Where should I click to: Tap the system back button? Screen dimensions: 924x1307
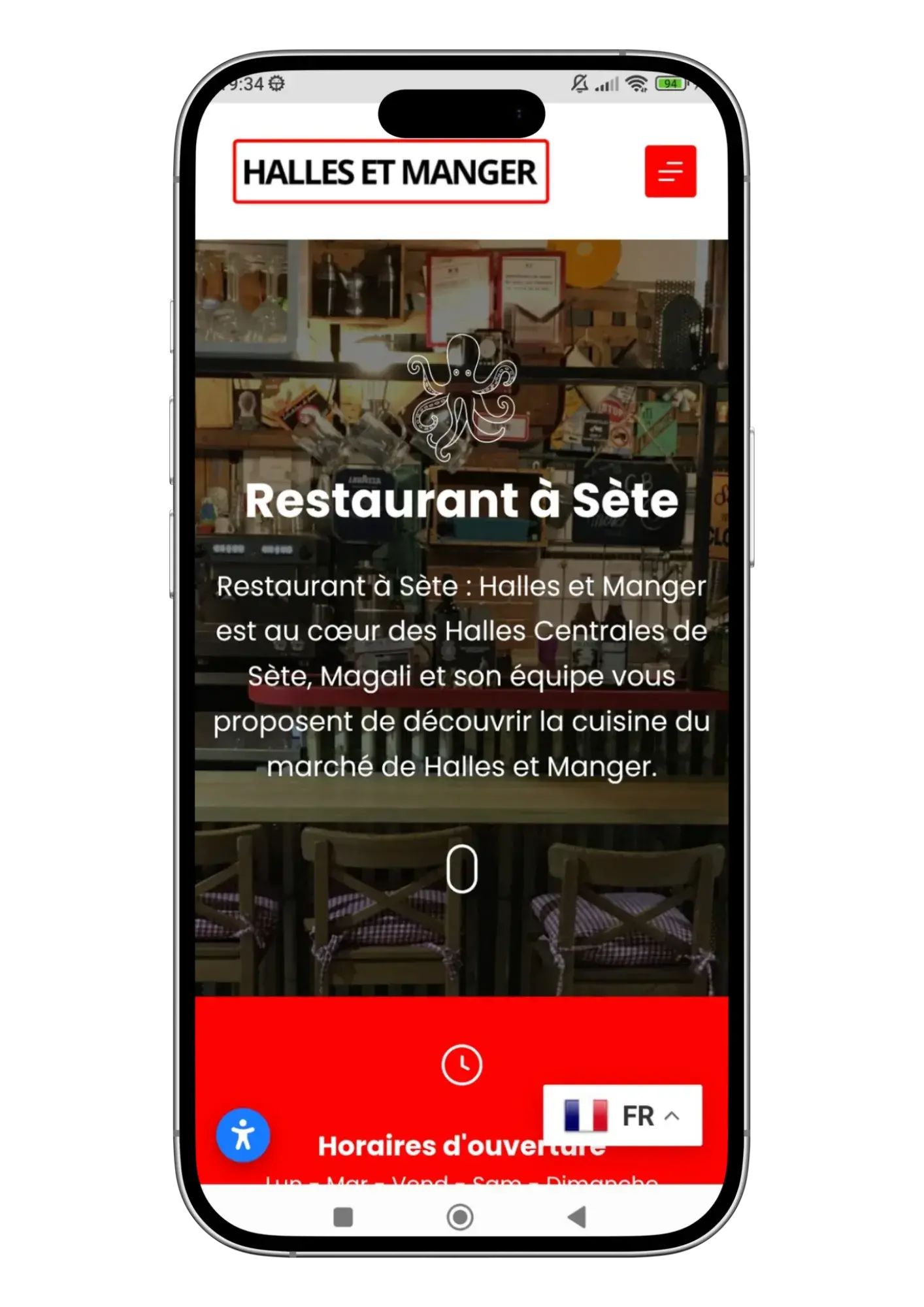[x=577, y=1217]
